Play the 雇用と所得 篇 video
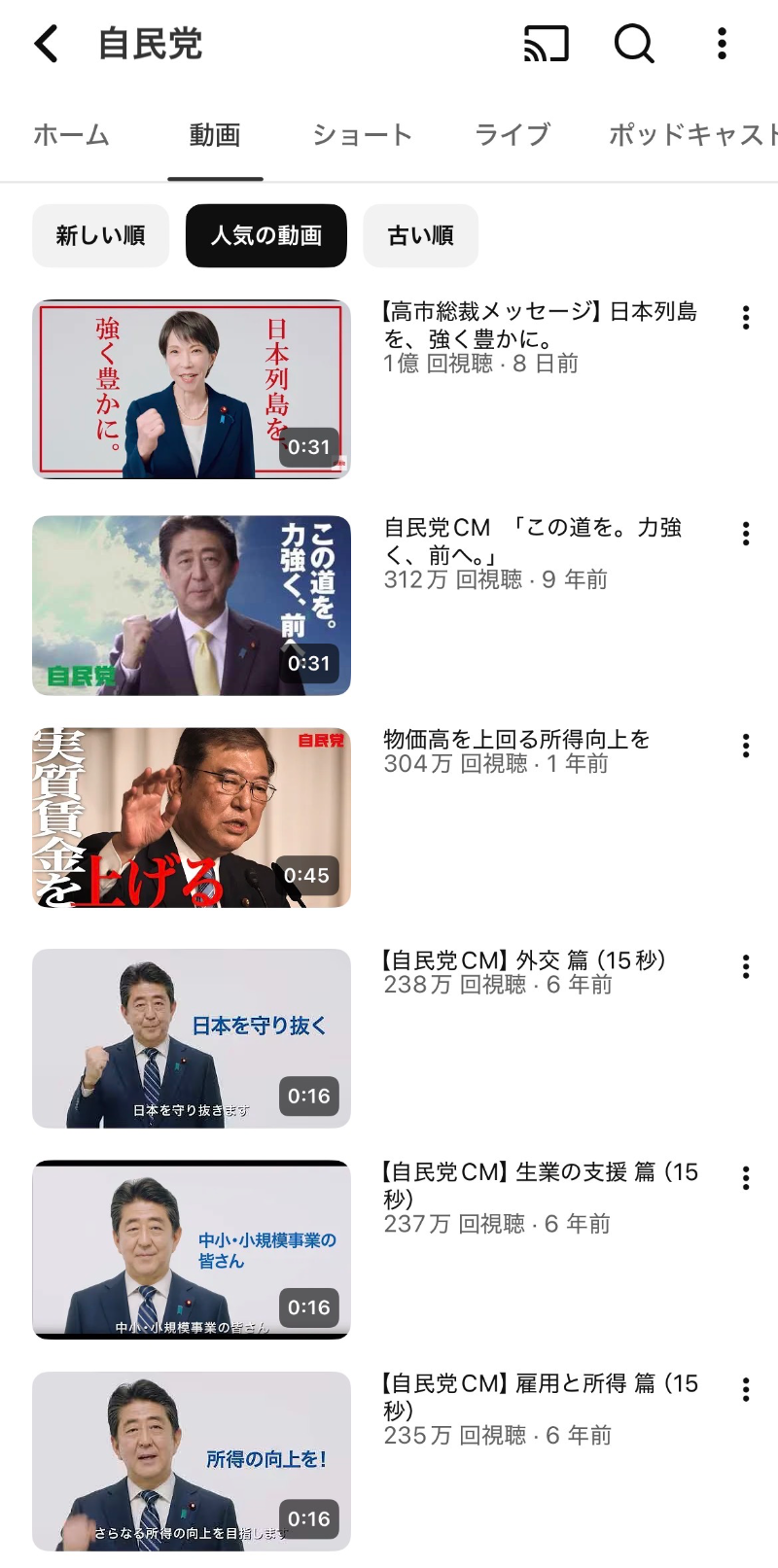This screenshot has height=1568, width=778. point(192,1460)
